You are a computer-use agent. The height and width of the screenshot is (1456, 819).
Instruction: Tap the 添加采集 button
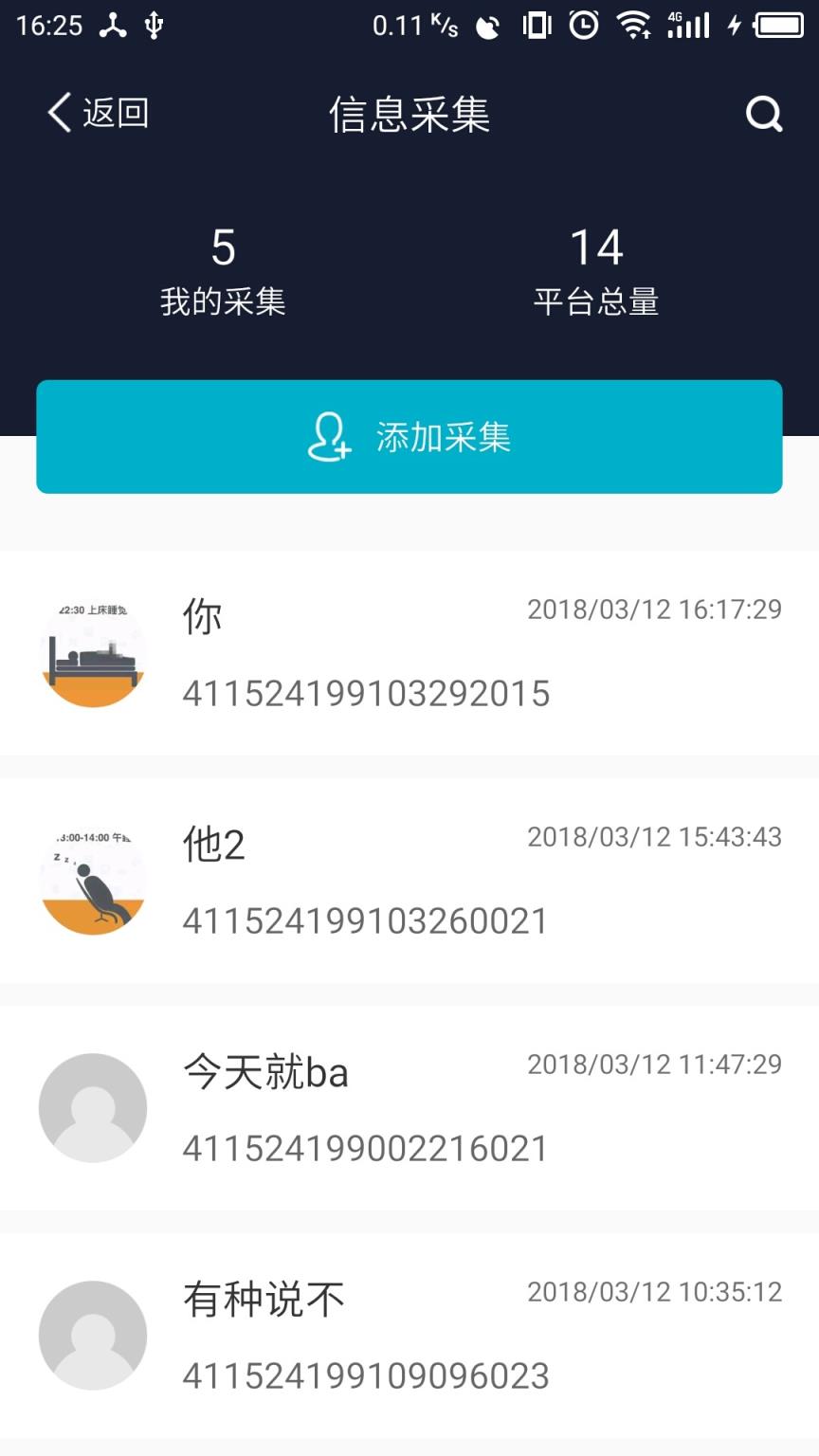[x=409, y=437]
